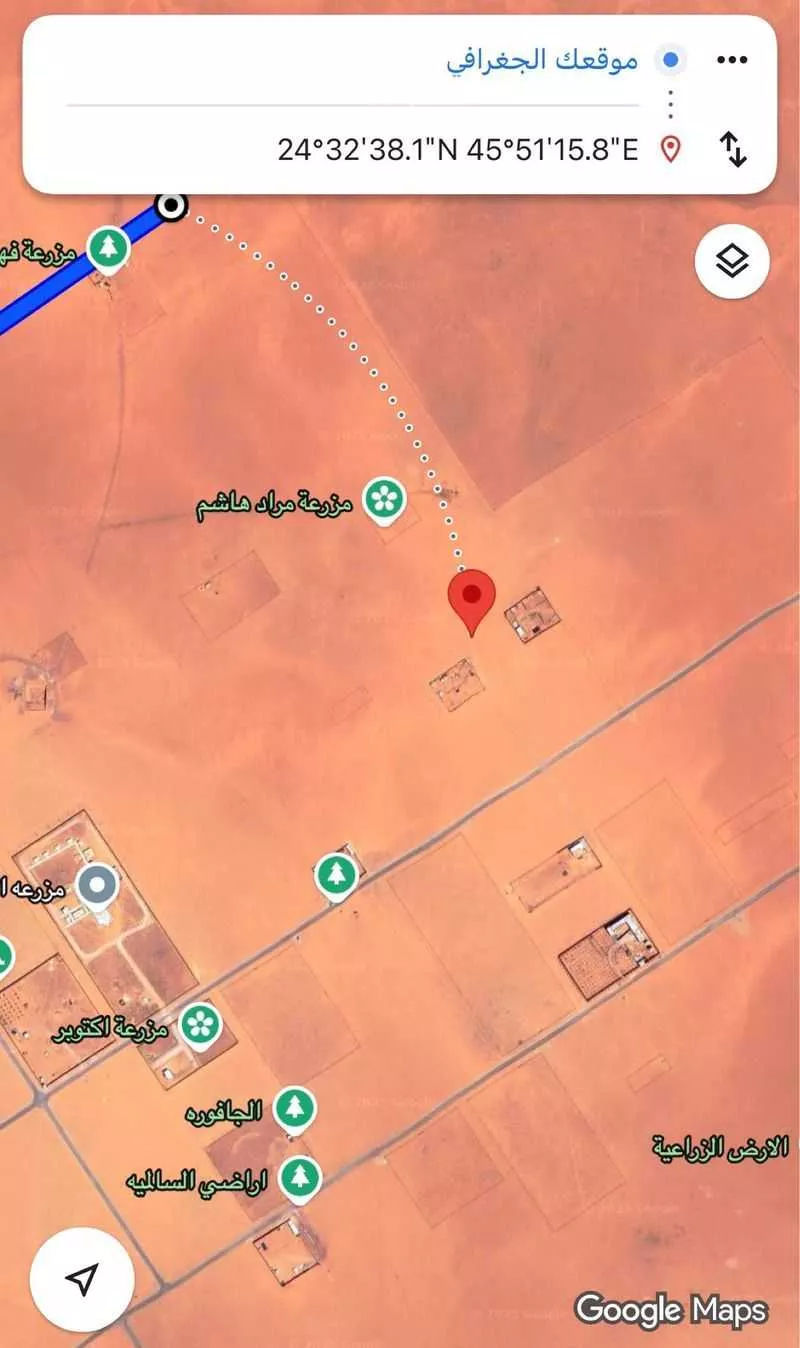Screen dimensions: 800x1348
Task: Open the three-dot overflow menu
Action: pyautogui.click(x=732, y=60)
